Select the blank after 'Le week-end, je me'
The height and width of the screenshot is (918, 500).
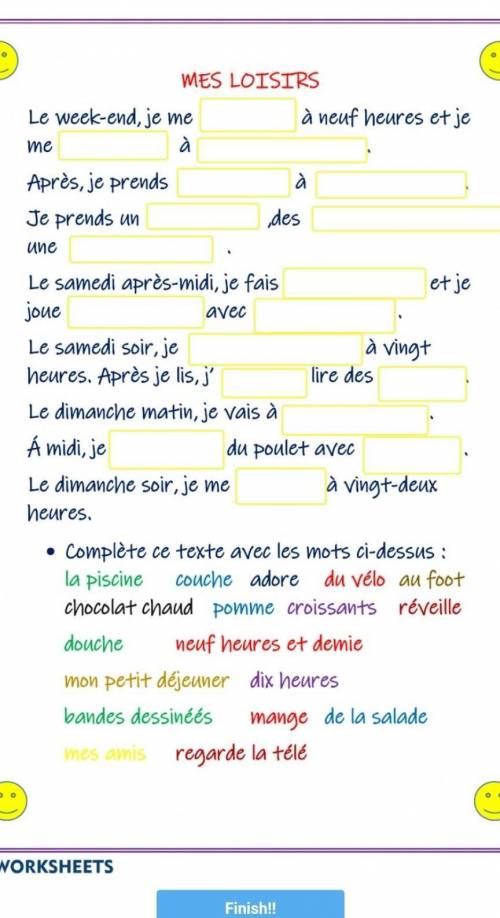(x=248, y=115)
